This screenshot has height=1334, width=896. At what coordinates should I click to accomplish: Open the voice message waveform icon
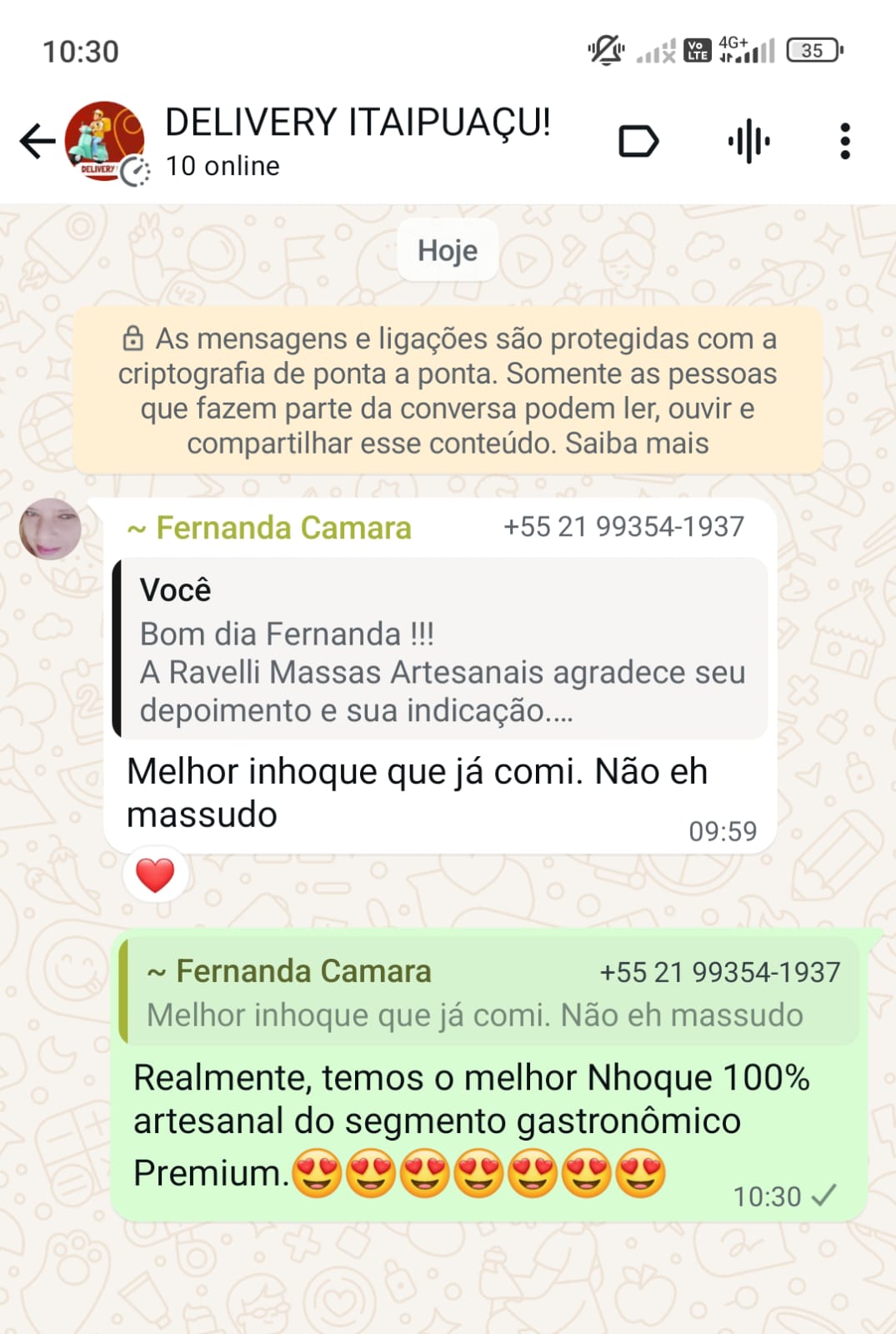(750, 140)
